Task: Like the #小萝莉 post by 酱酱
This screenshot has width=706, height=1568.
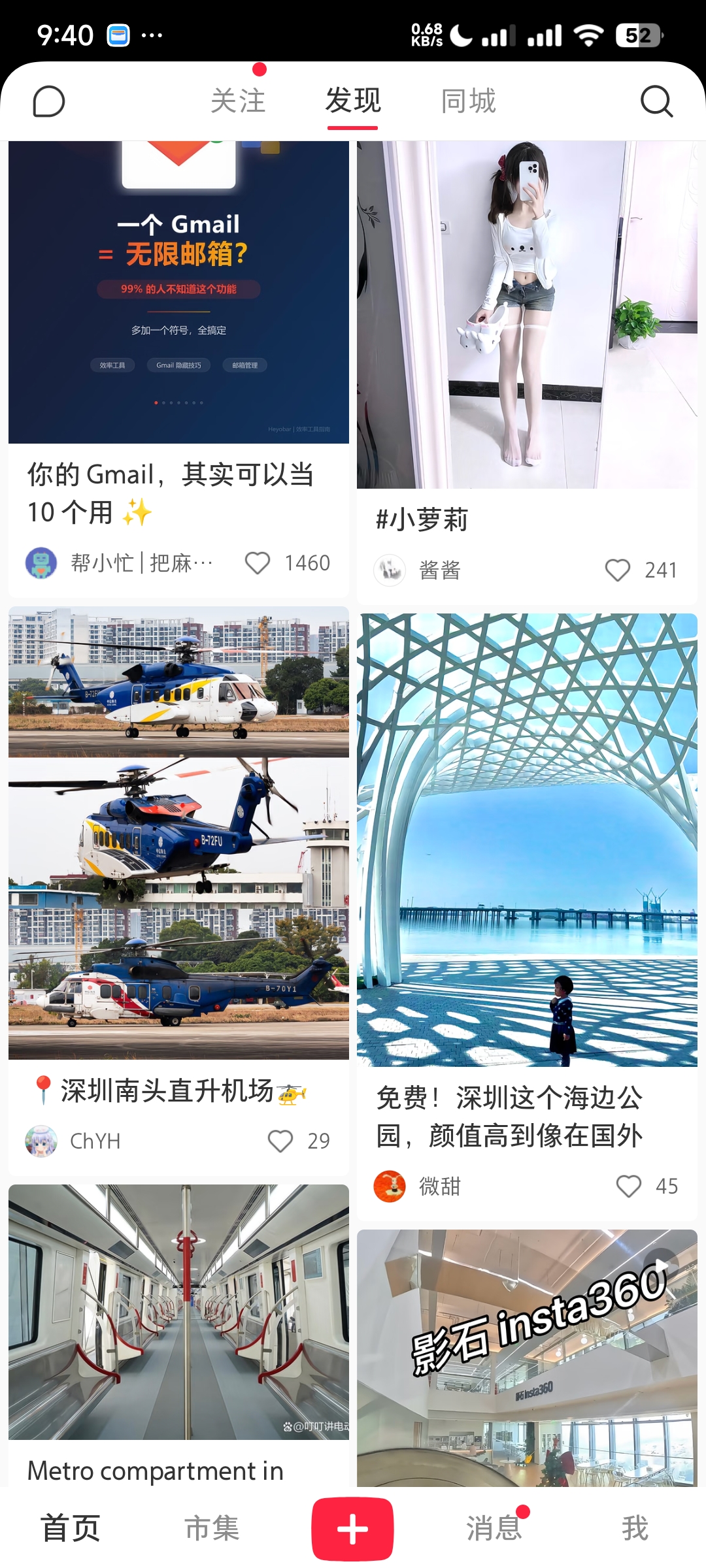Action: 618,570
